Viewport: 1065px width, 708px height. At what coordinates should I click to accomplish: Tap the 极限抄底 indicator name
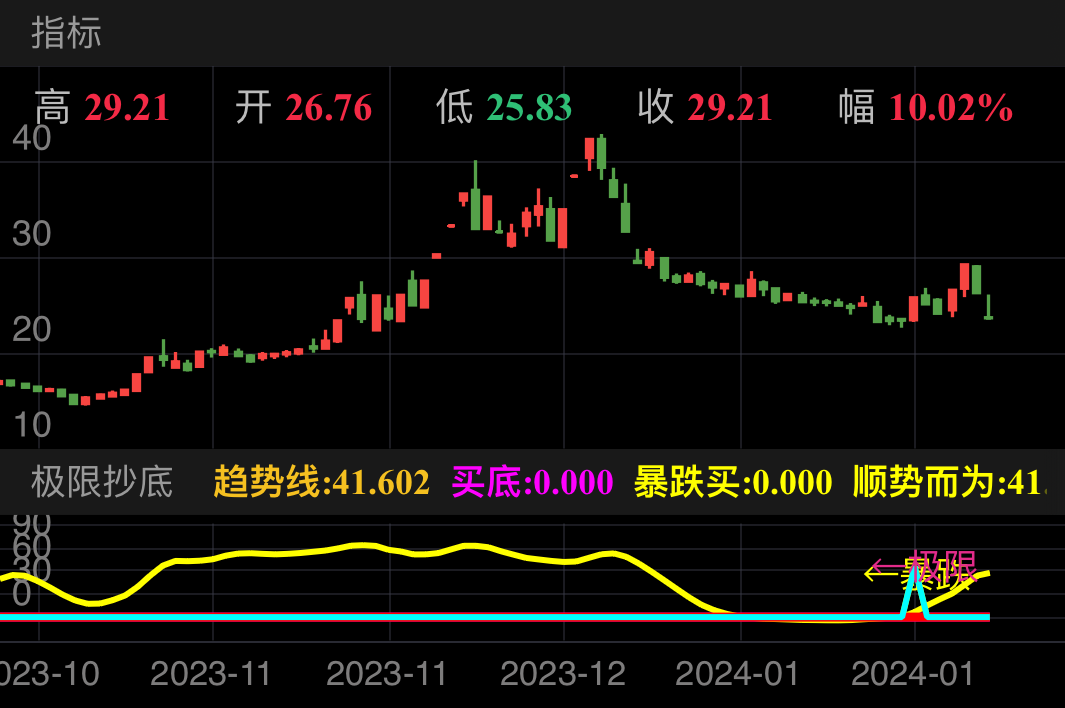102,482
